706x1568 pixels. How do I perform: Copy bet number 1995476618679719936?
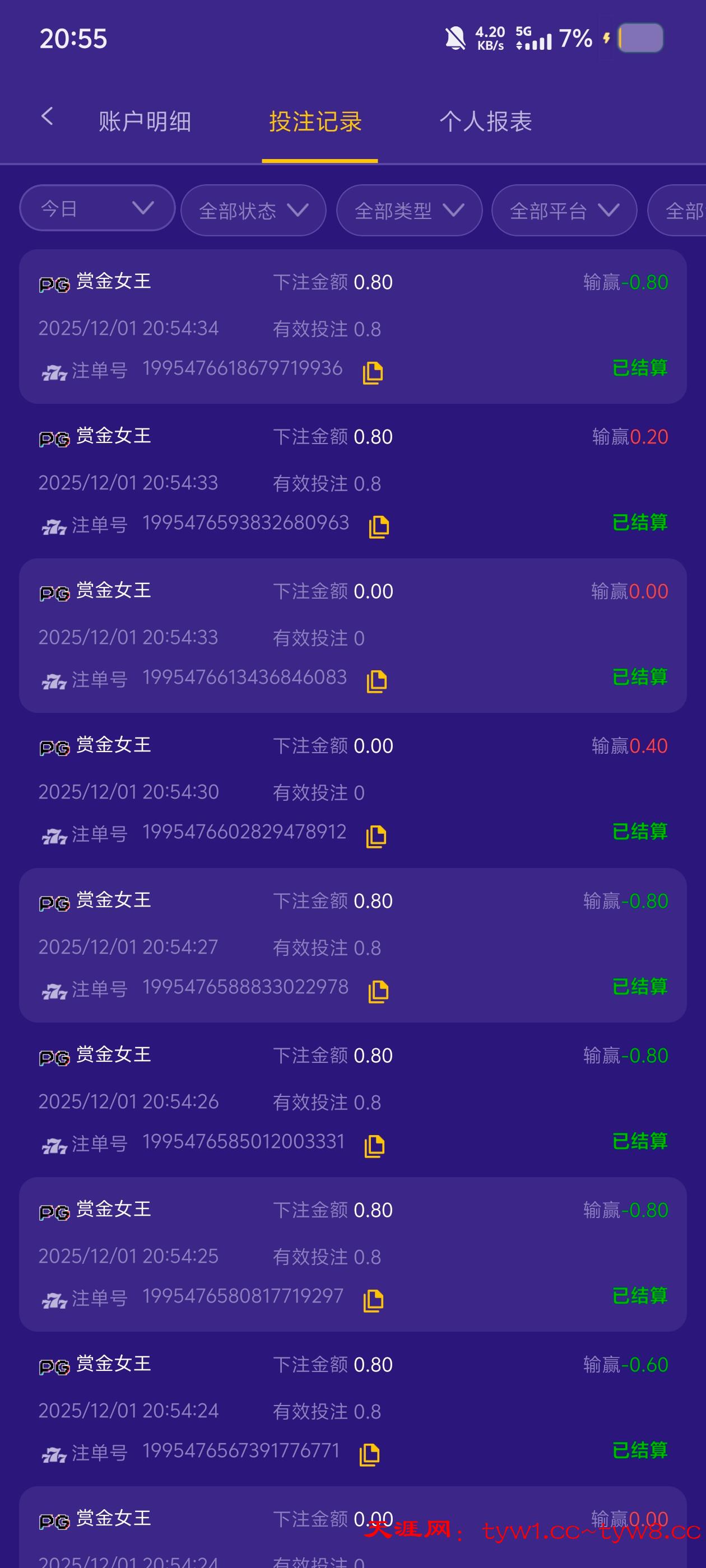click(x=373, y=372)
